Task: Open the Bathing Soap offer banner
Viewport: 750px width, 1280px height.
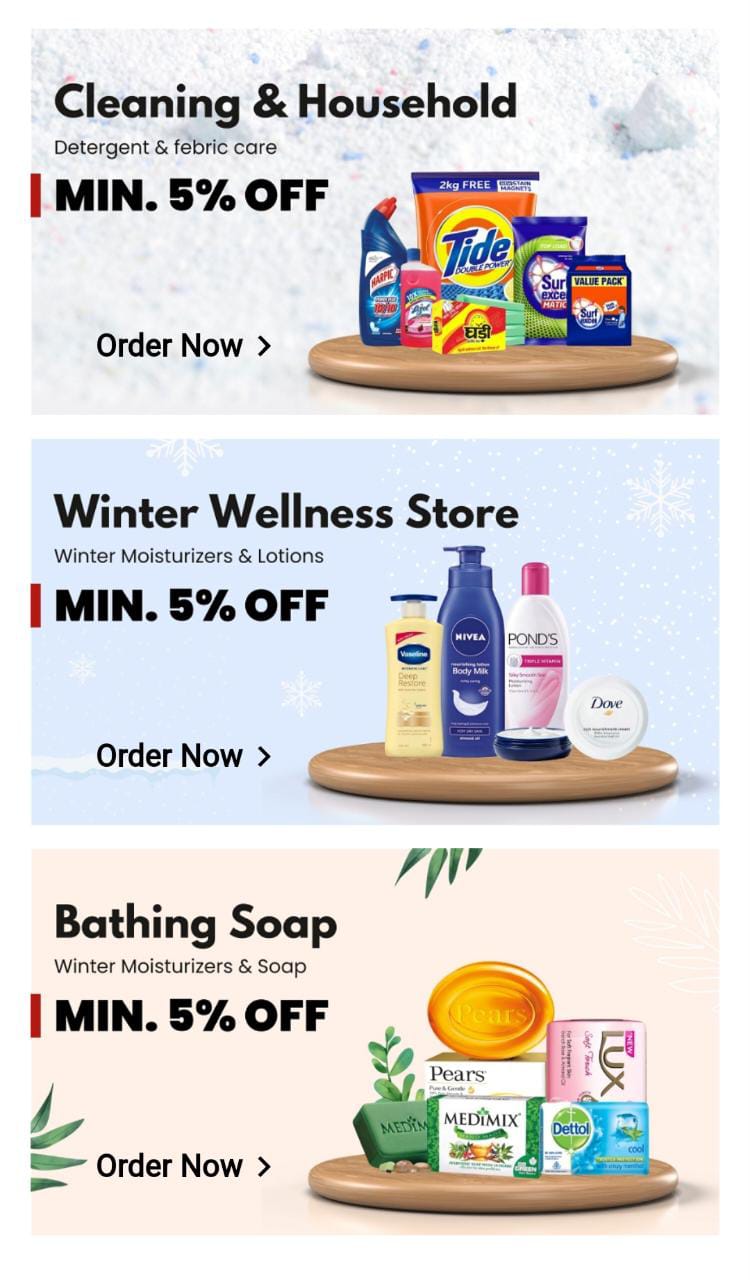Action: 375,1041
